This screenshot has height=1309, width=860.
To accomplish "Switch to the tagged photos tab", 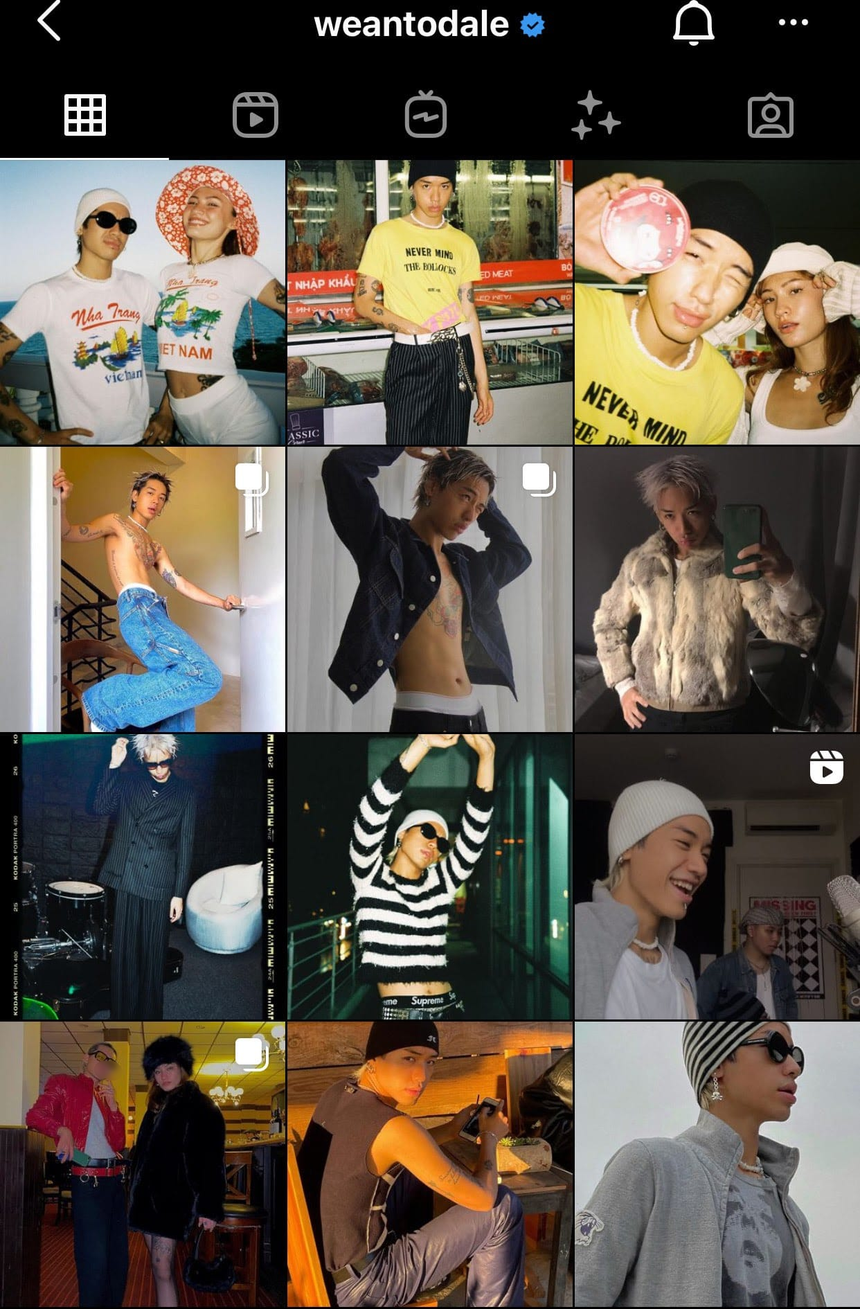I will 770,116.
